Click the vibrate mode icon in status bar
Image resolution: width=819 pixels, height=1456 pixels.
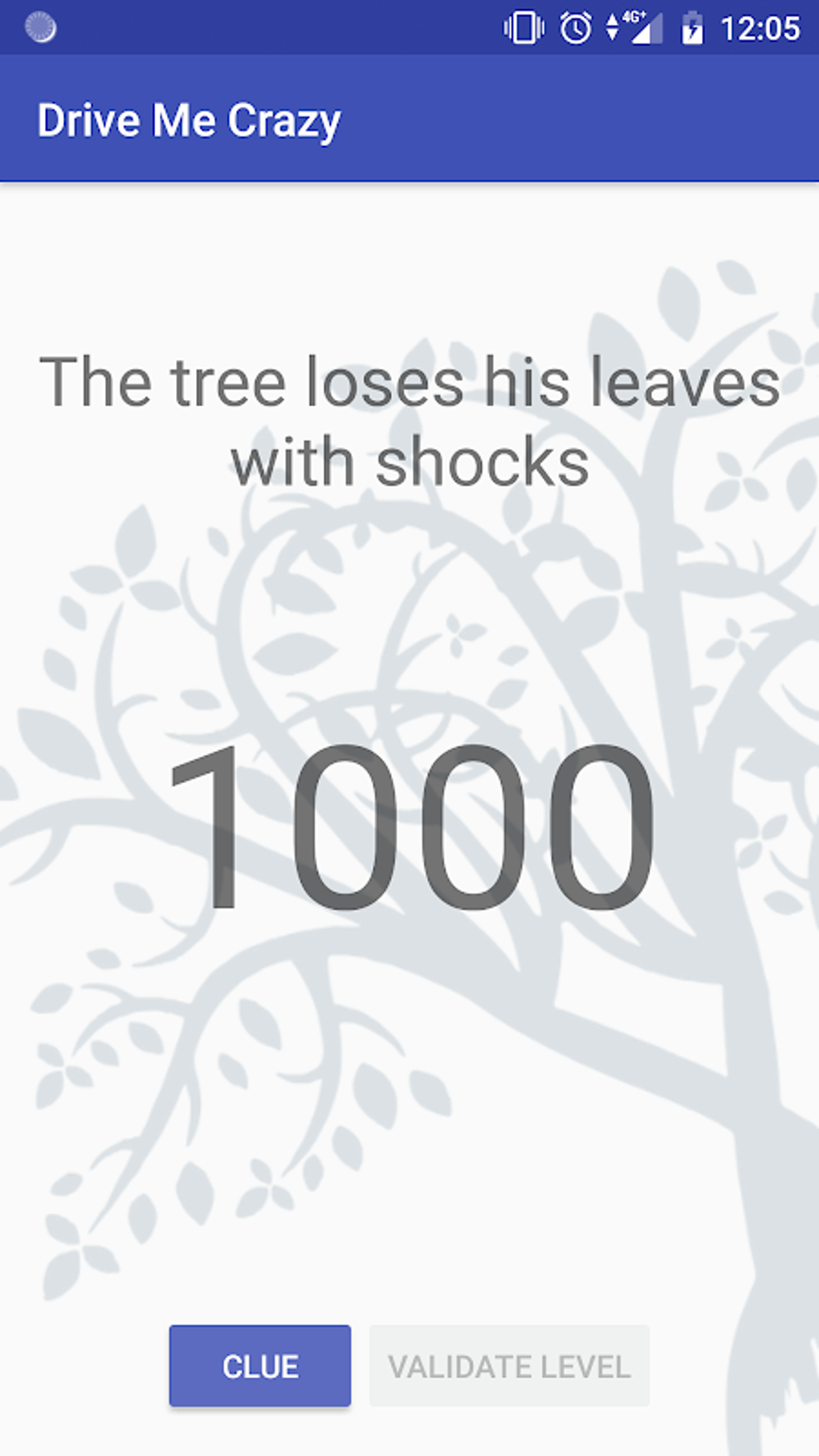coord(525,28)
